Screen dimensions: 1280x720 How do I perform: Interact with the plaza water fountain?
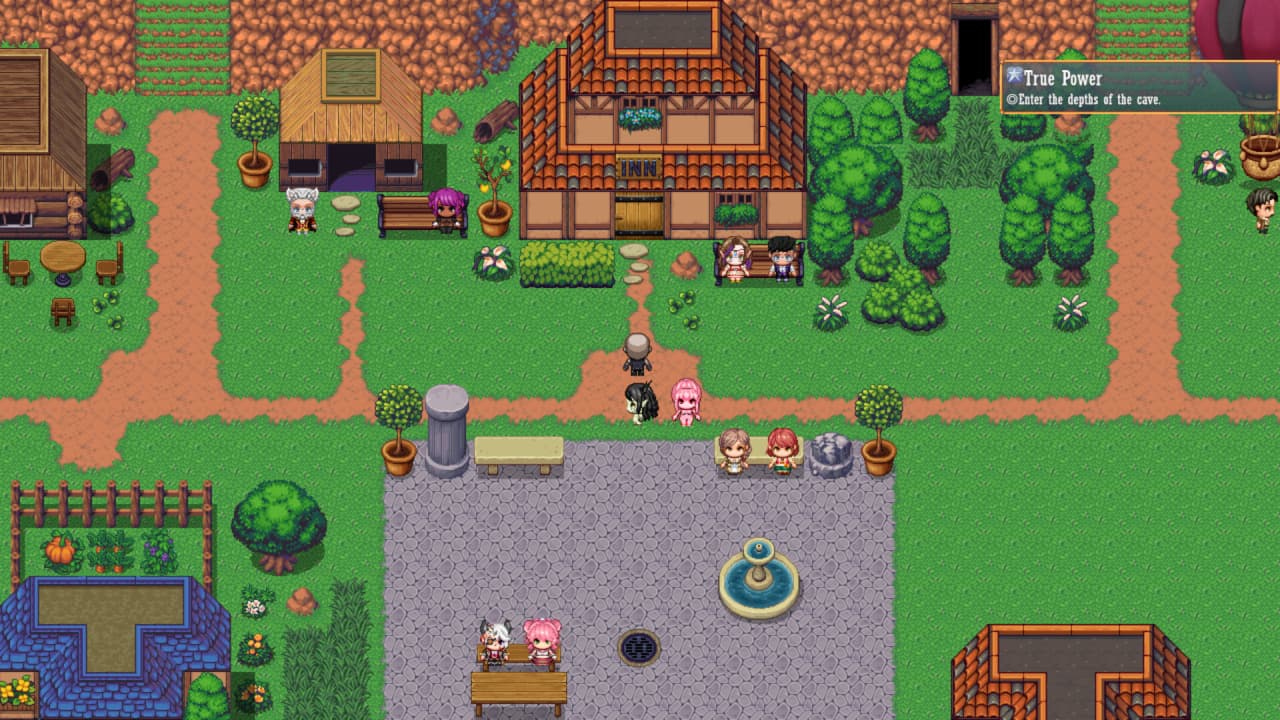point(759,579)
